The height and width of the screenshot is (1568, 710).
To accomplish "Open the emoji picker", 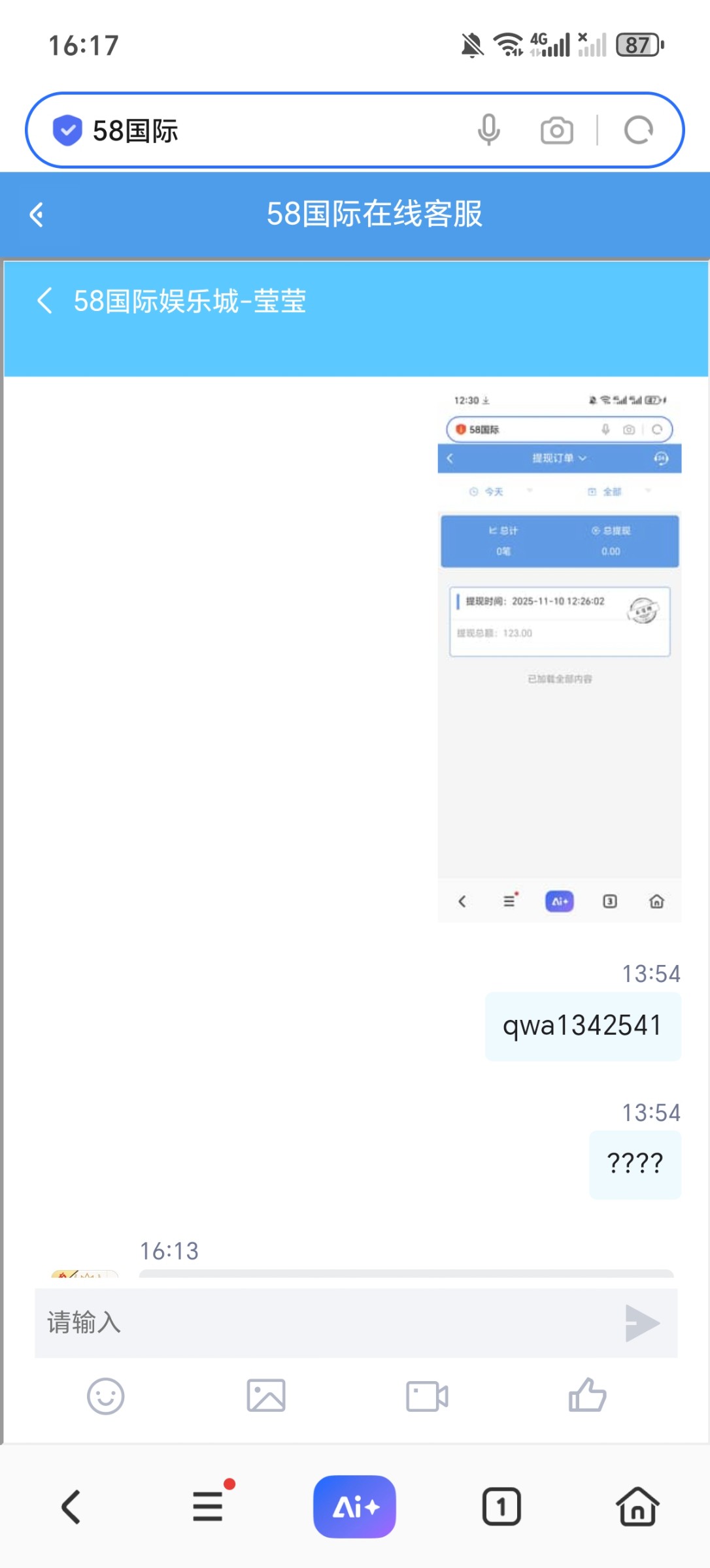I will point(105,1396).
